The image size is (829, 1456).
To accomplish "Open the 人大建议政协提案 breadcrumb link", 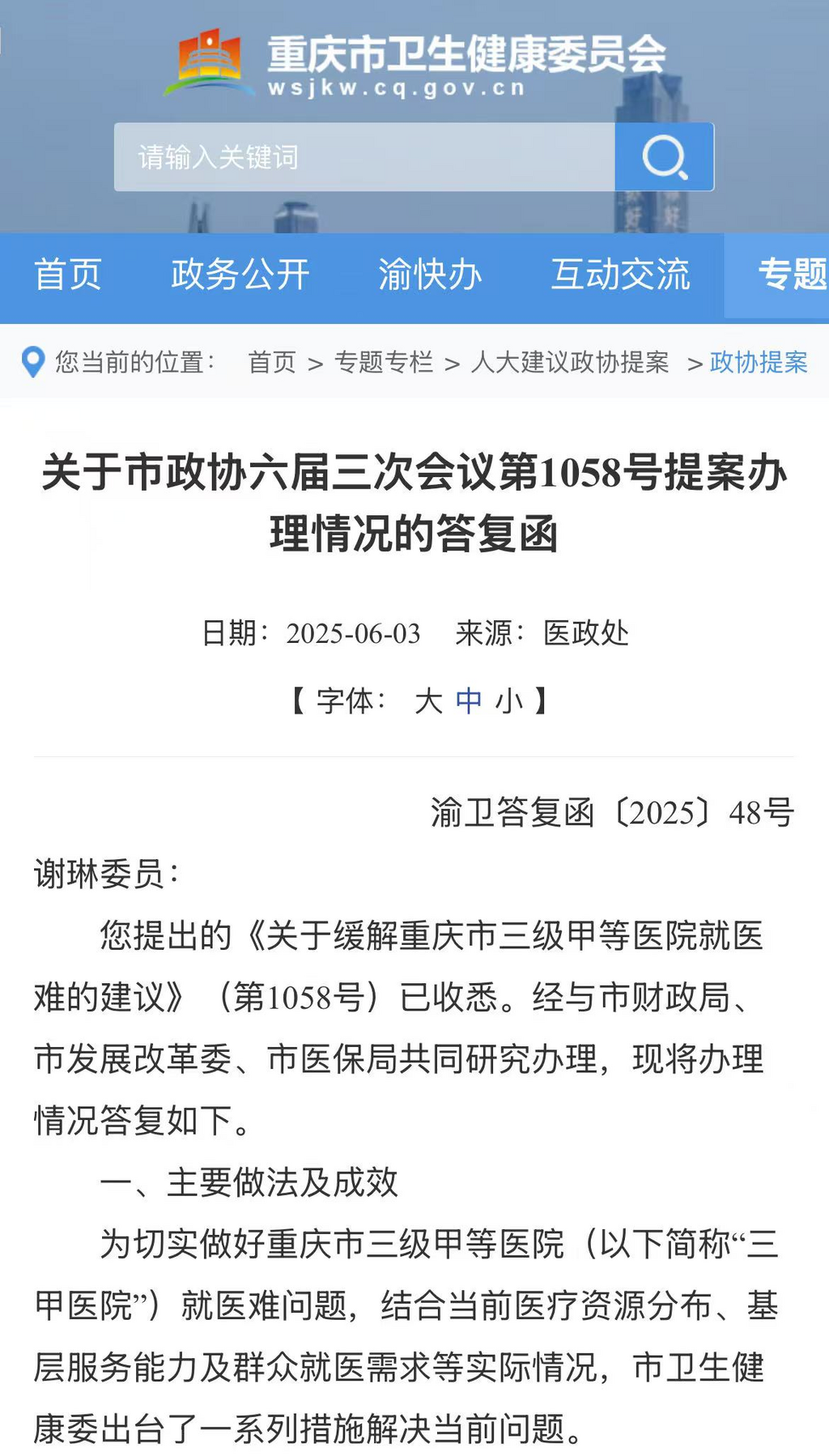I will click(x=570, y=362).
